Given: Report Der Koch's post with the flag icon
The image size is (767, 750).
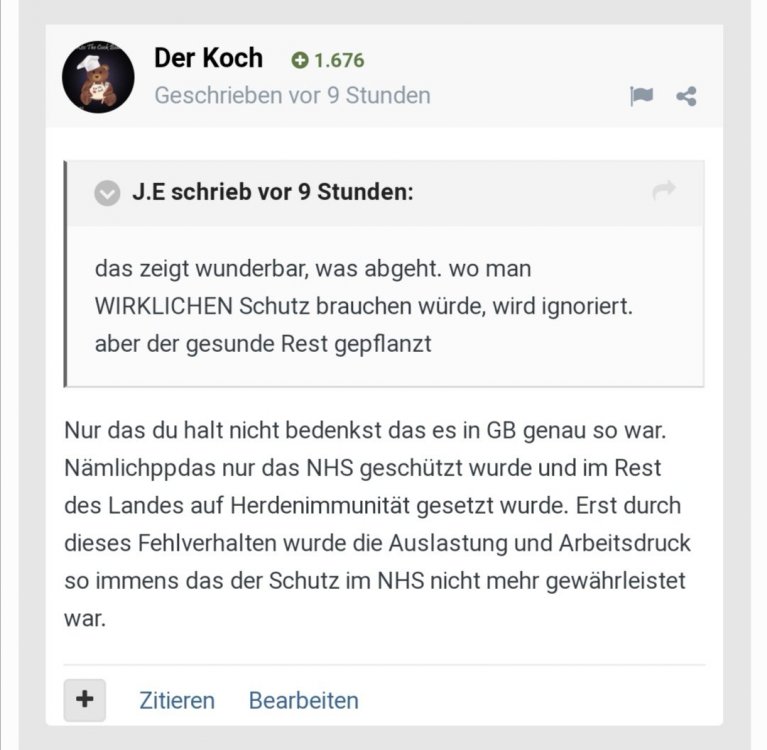Looking at the screenshot, I should pyautogui.click(x=641, y=96).
